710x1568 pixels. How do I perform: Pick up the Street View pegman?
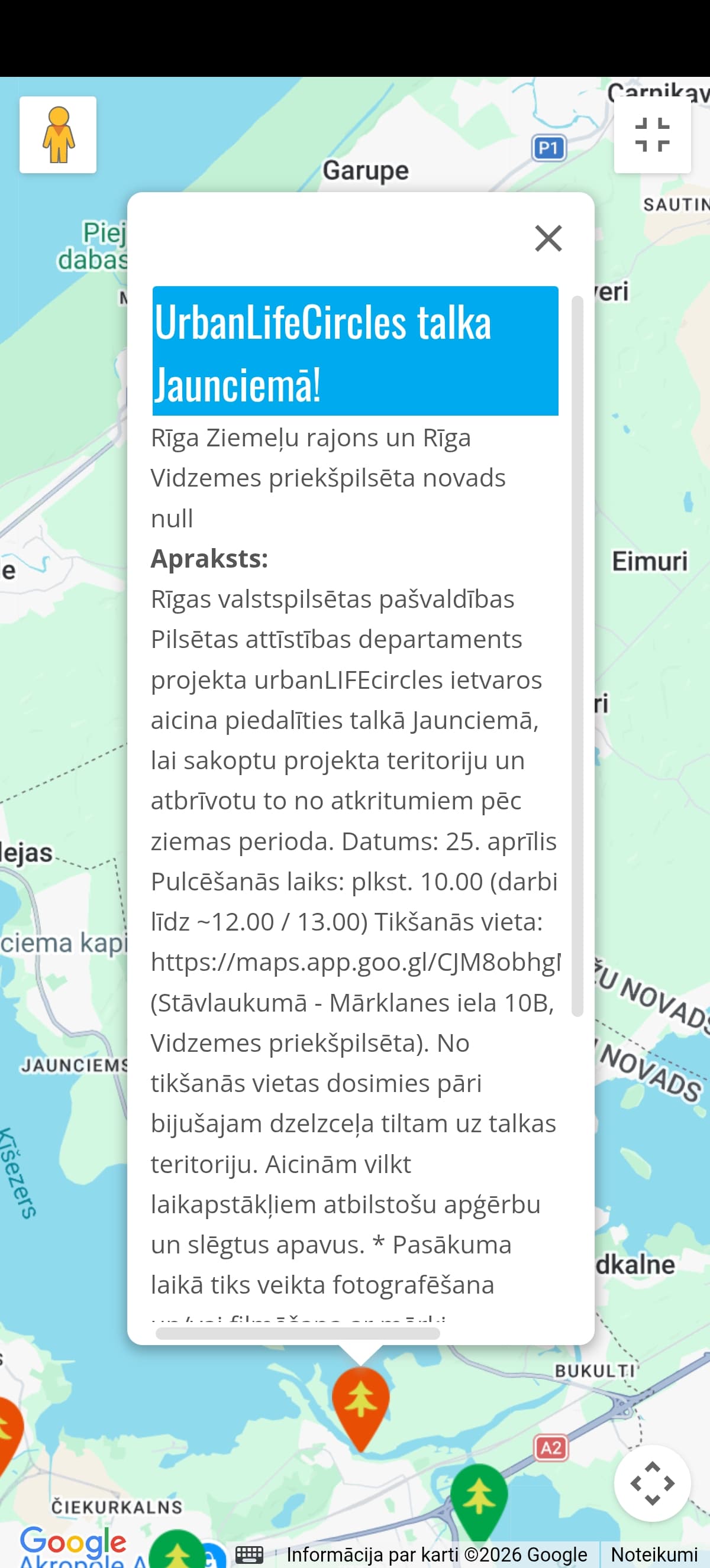click(x=58, y=135)
